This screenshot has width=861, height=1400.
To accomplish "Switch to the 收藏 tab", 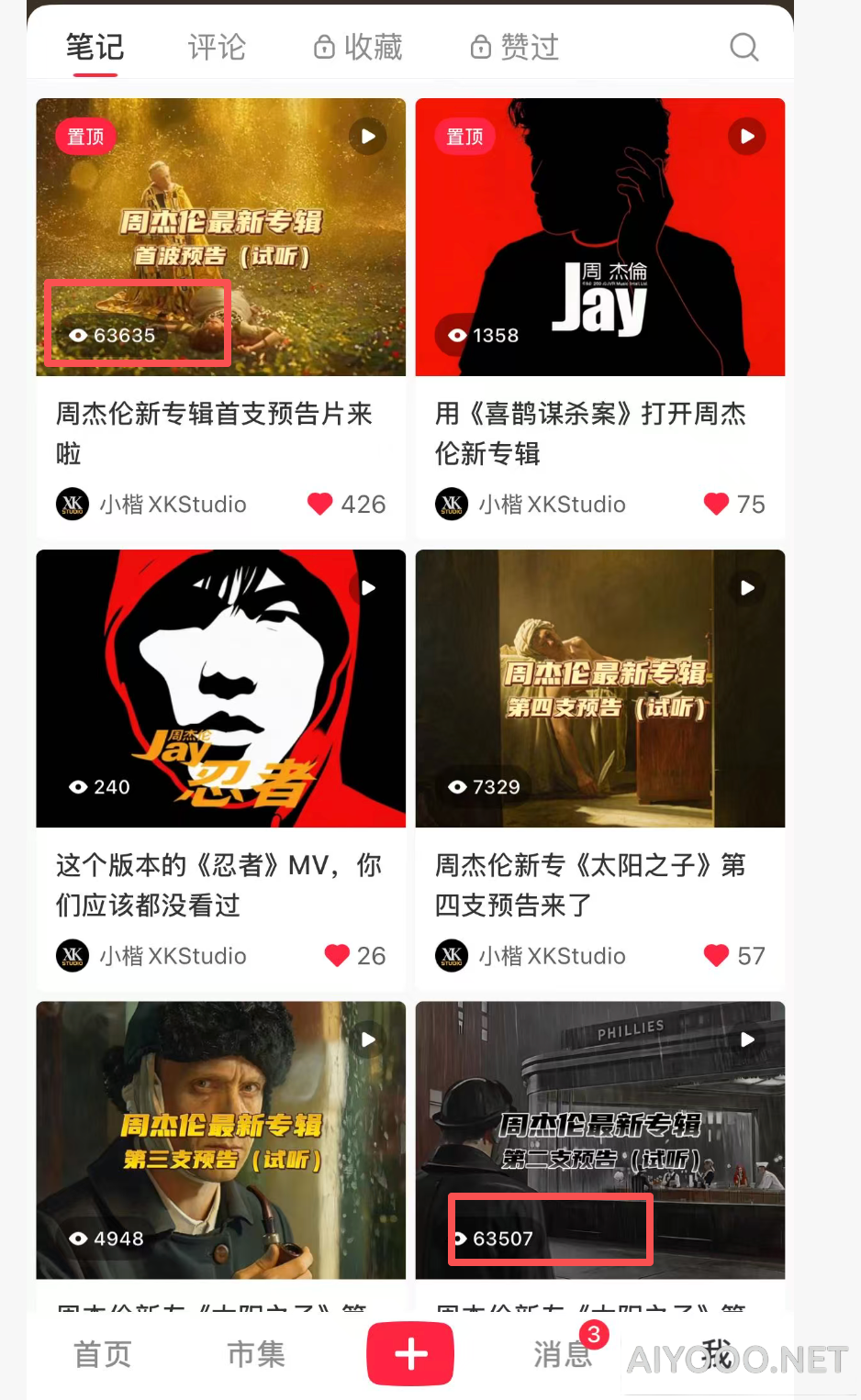I will [x=359, y=47].
